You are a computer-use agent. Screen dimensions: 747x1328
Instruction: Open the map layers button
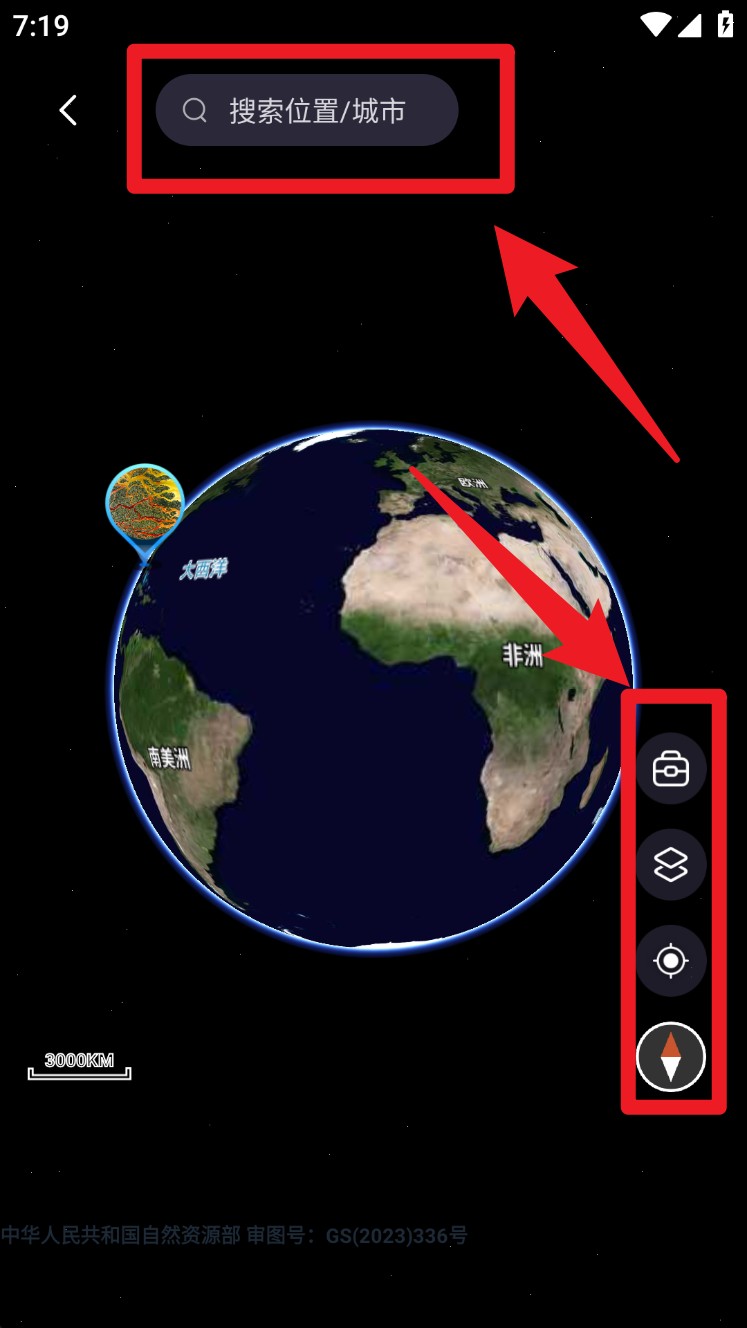(x=671, y=865)
